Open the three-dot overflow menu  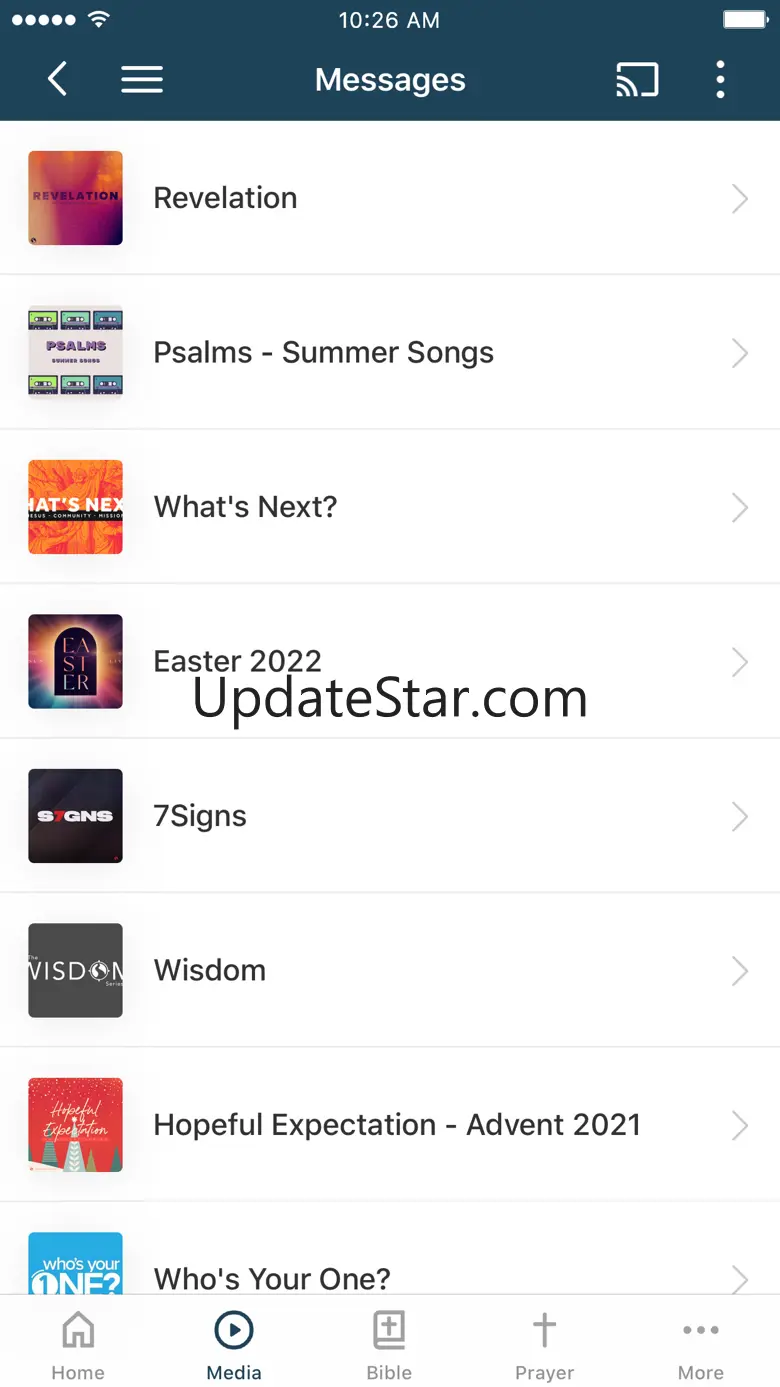(720, 80)
